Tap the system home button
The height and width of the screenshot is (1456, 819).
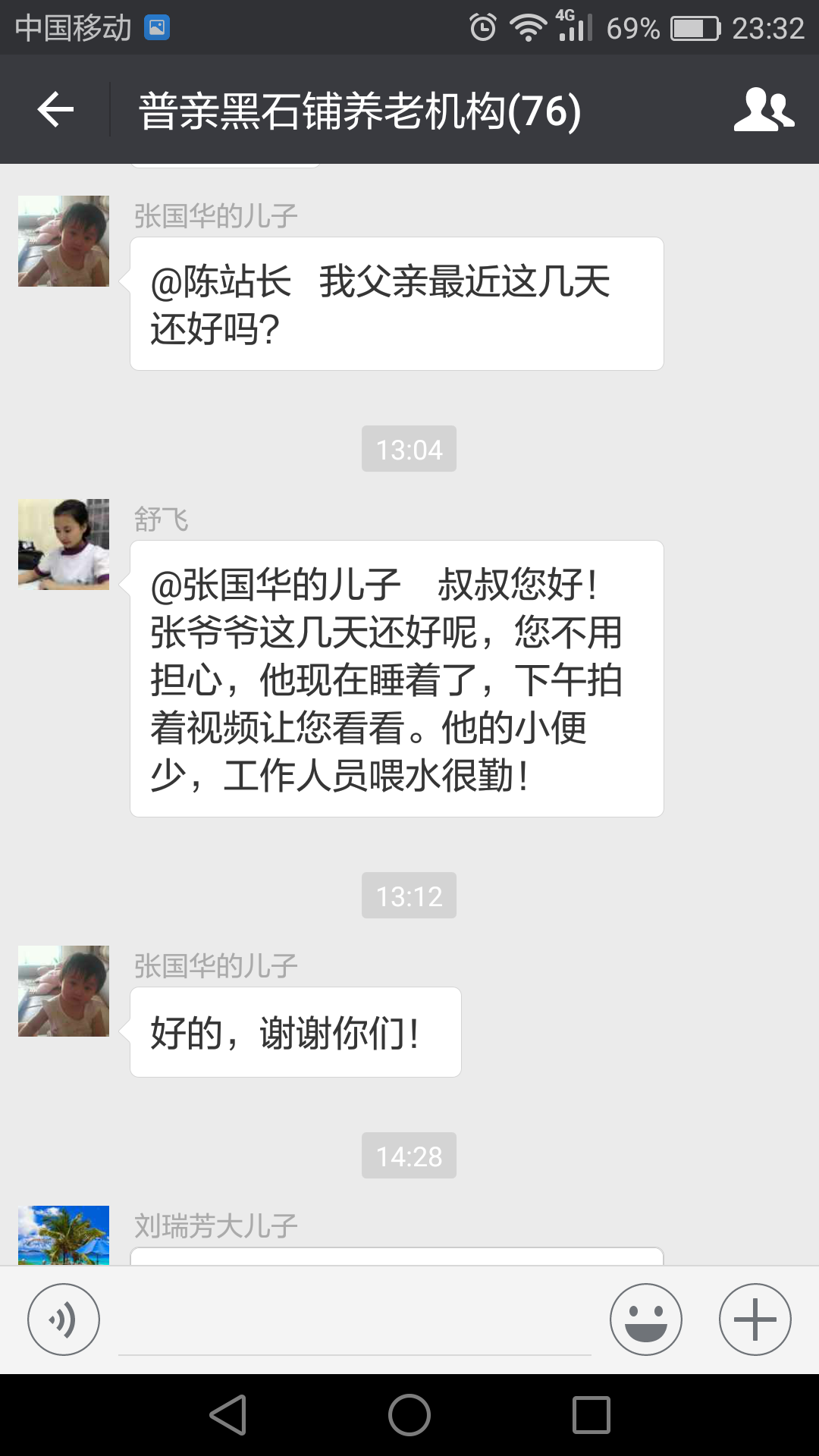pyautogui.click(x=409, y=1415)
